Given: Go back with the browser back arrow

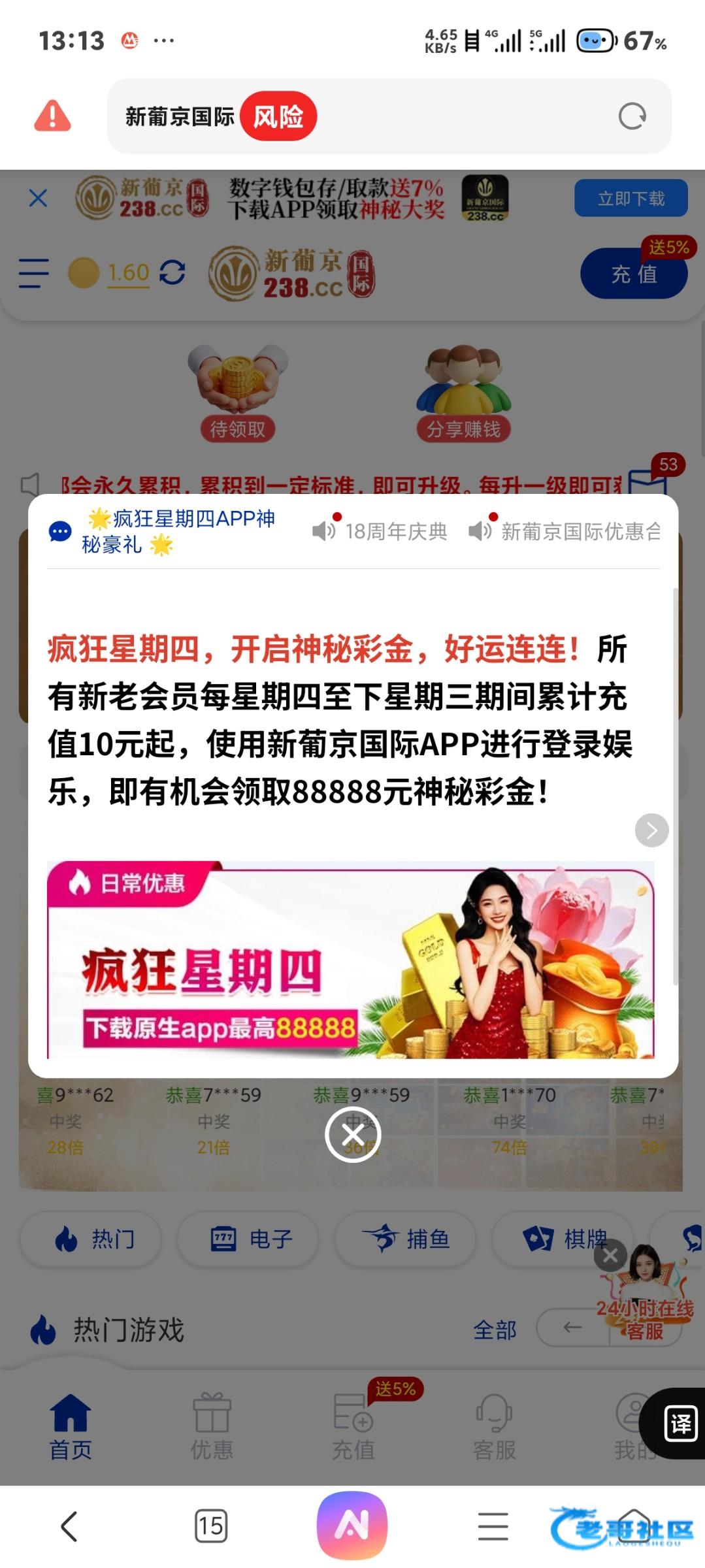Looking at the screenshot, I should [69, 1527].
